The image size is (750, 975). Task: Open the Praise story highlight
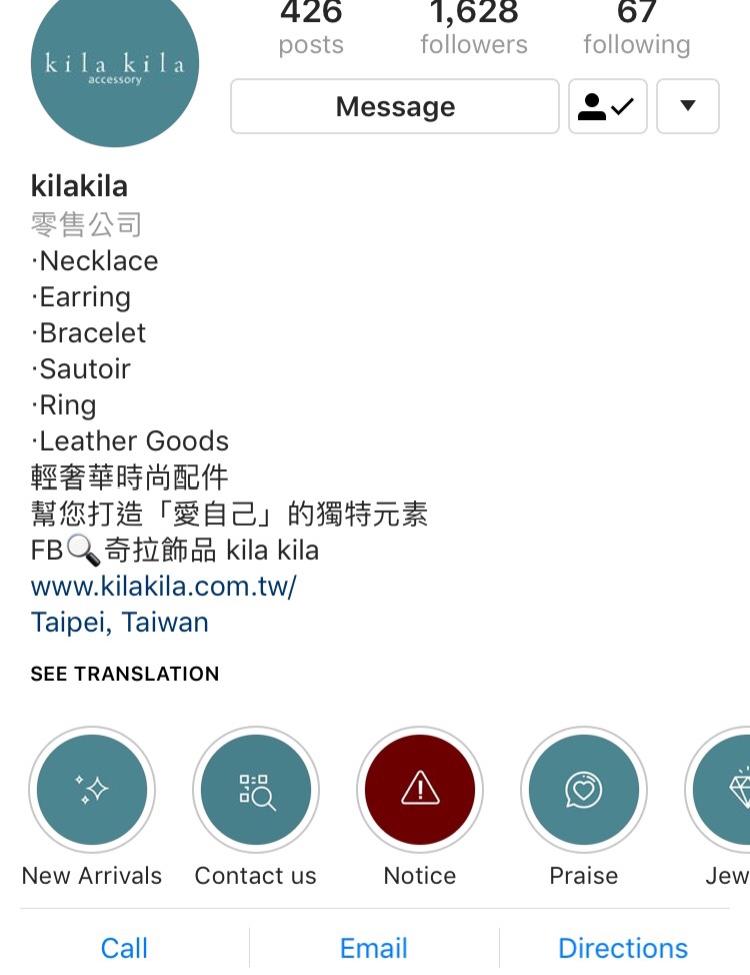(584, 790)
